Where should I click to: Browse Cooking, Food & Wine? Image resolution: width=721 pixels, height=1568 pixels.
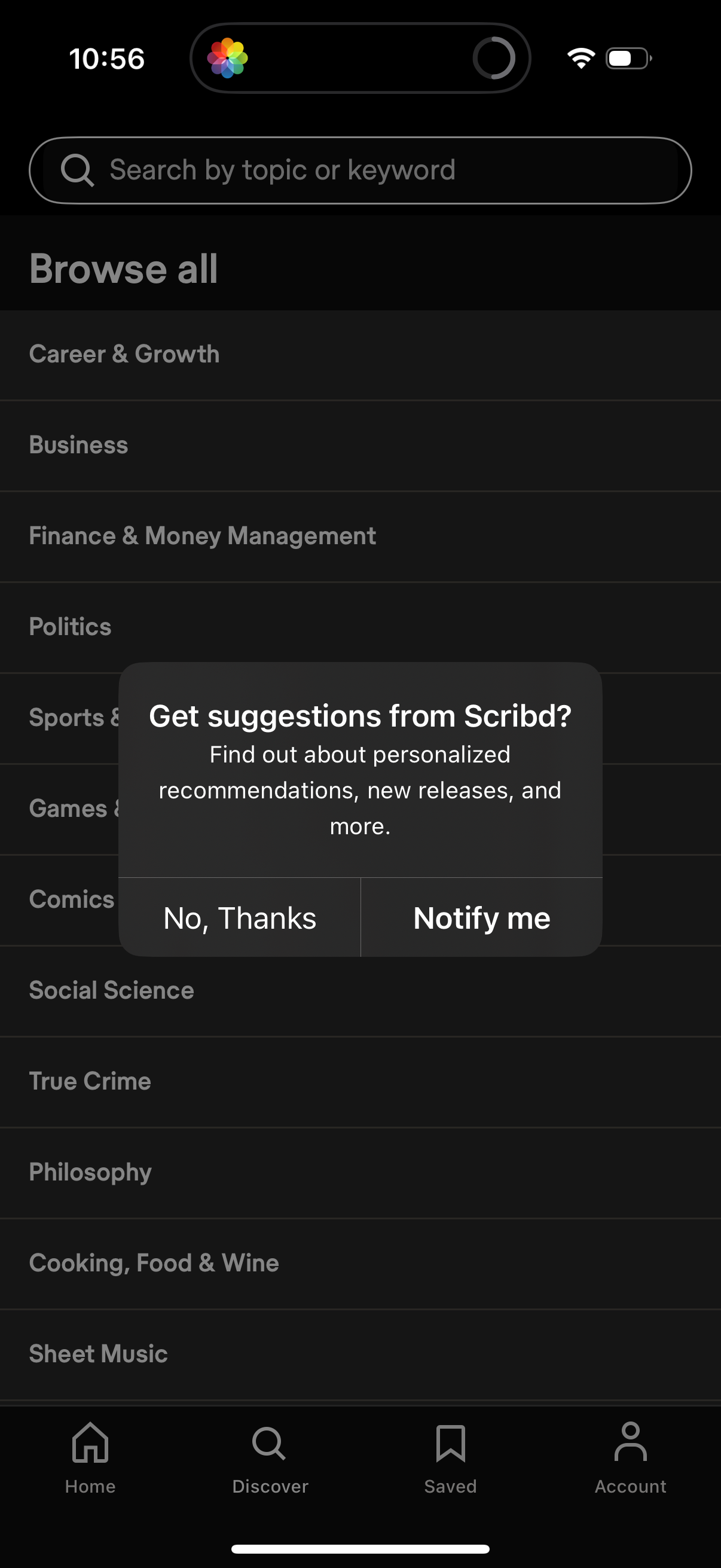click(154, 1262)
